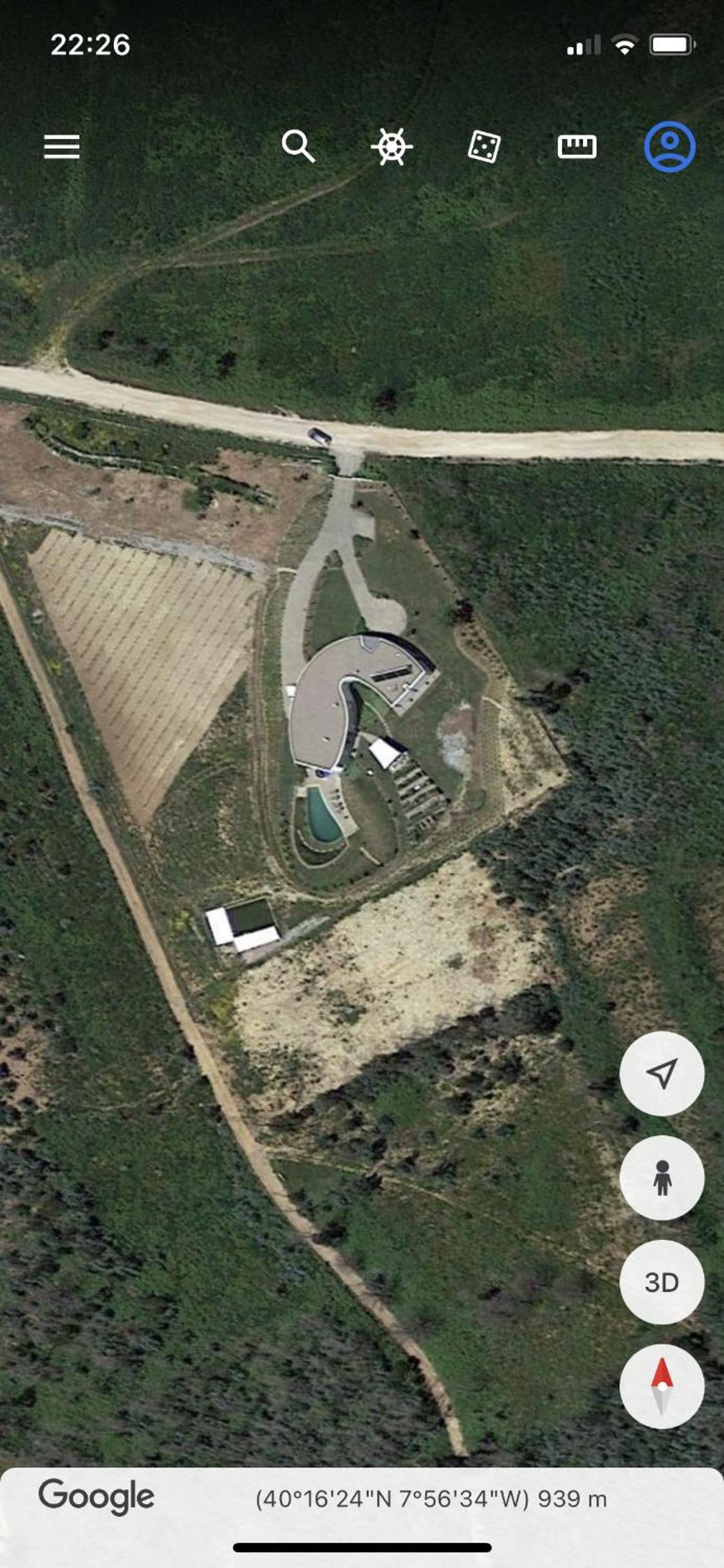Enter Street View with pegman button

(x=662, y=1178)
